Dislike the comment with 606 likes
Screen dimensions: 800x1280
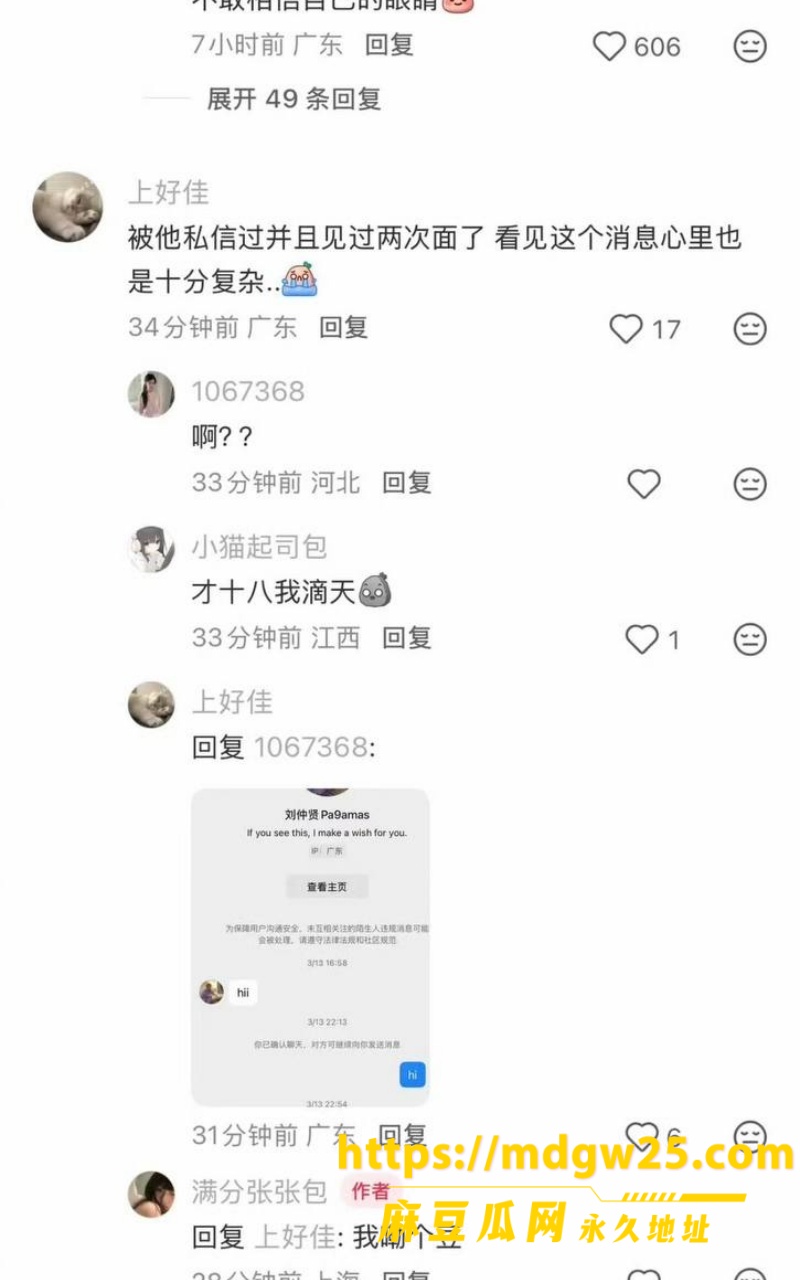[x=750, y=47]
